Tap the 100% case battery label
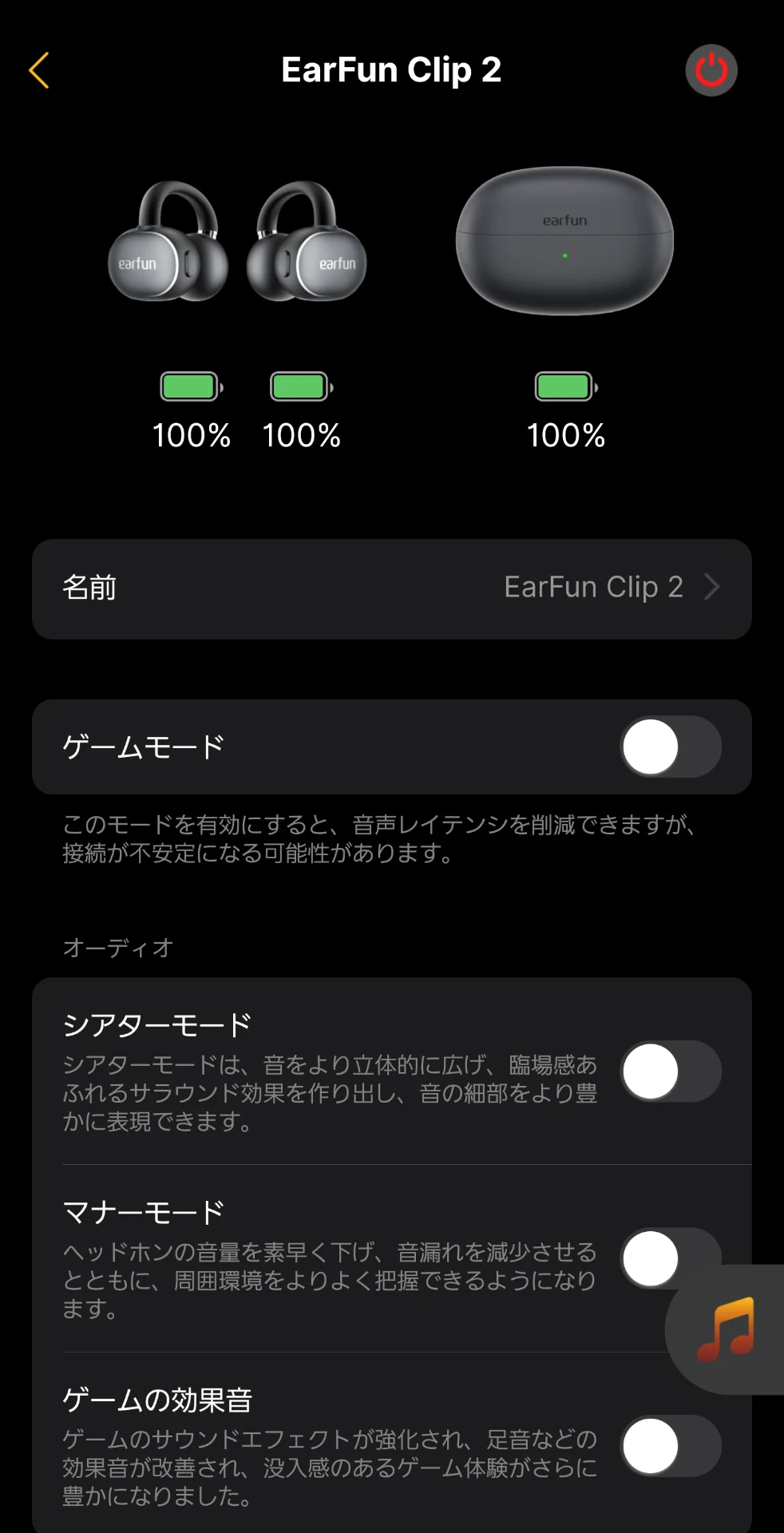 click(x=564, y=435)
